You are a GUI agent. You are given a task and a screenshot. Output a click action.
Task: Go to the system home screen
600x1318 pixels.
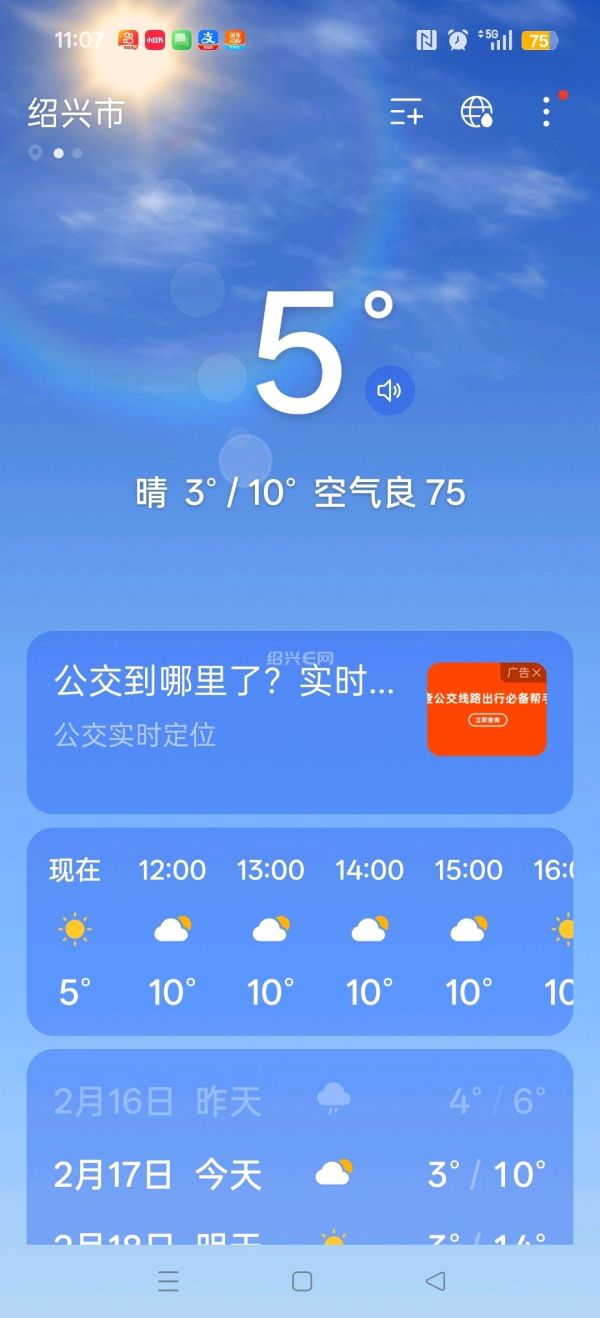coord(302,1281)
